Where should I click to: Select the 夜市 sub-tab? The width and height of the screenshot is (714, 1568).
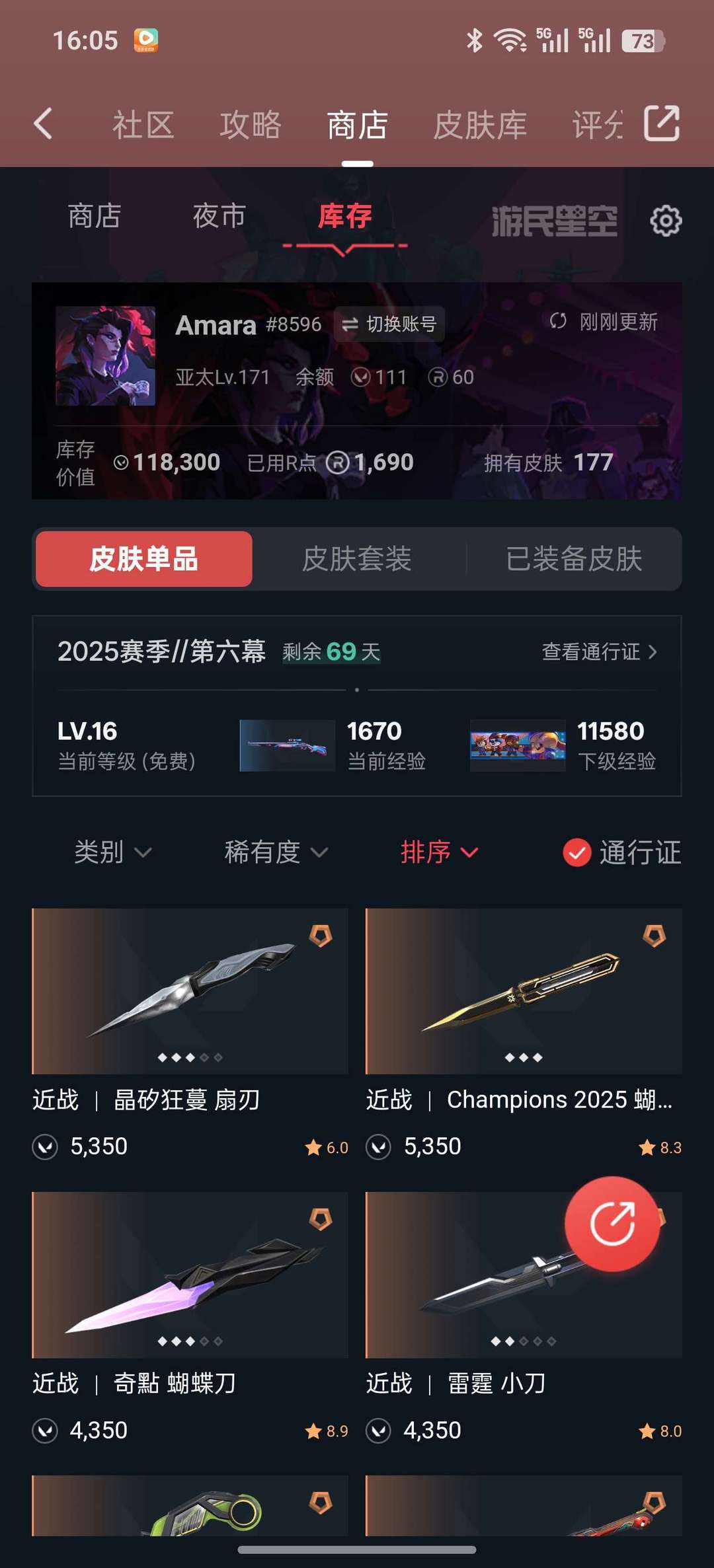[x=219, y=216]
